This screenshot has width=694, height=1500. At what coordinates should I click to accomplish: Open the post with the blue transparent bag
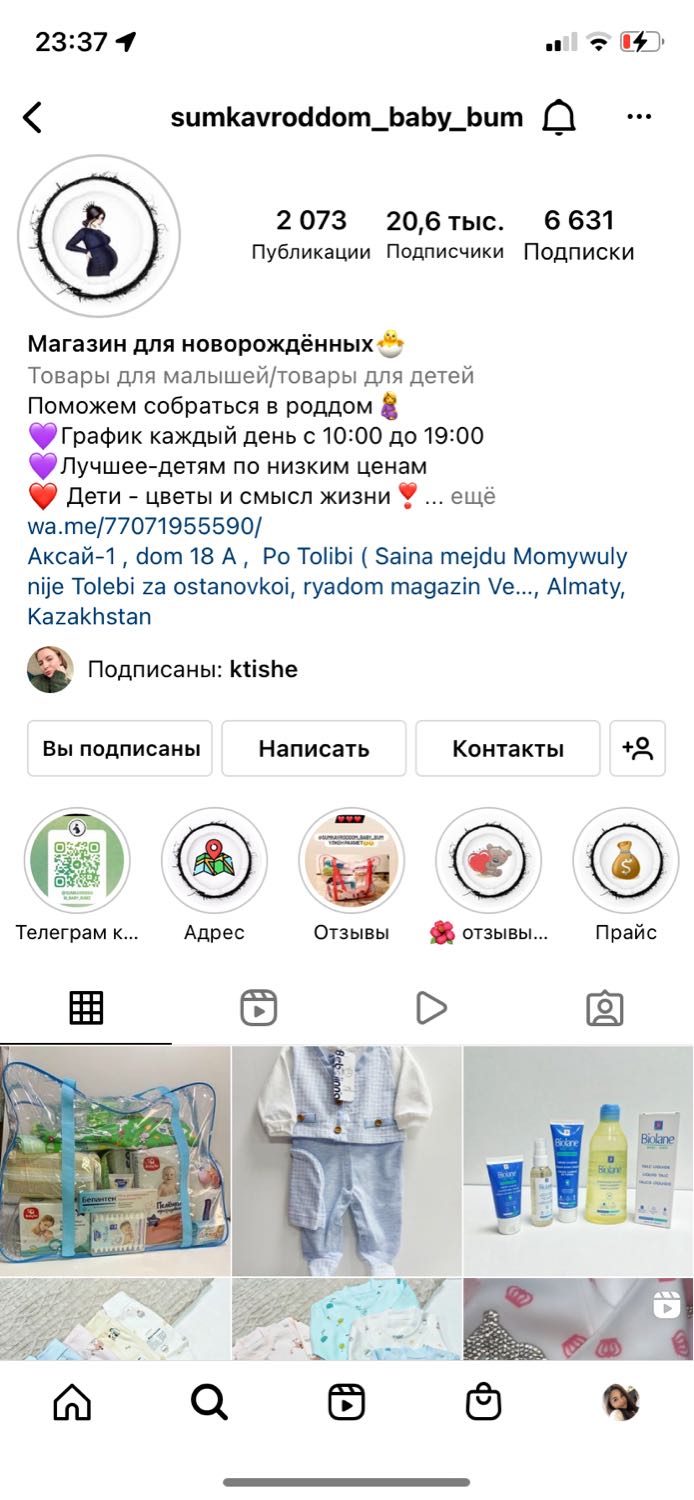pos(115,1161)
